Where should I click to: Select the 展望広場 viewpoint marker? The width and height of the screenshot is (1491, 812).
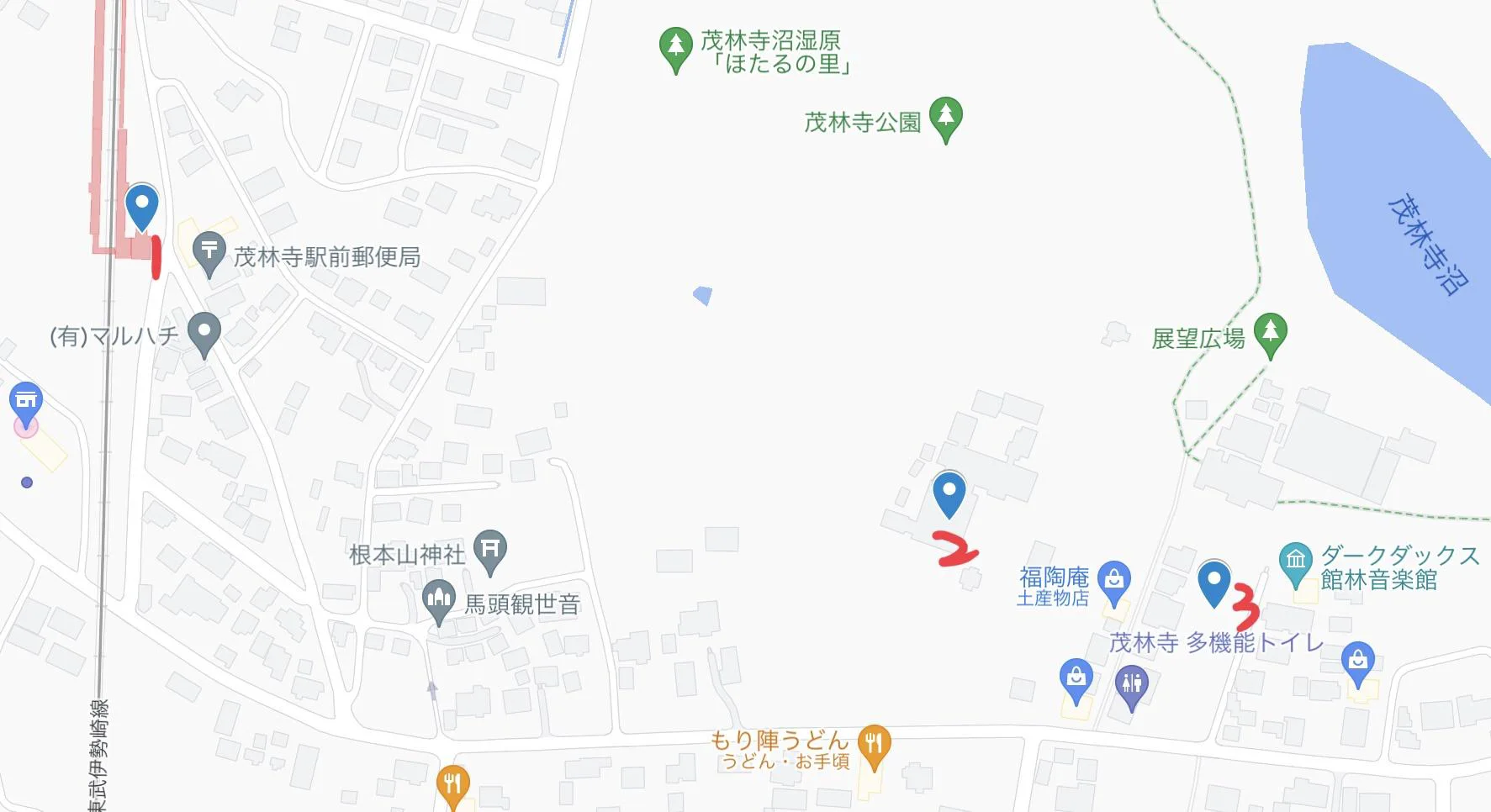(x=1270, y=333)
